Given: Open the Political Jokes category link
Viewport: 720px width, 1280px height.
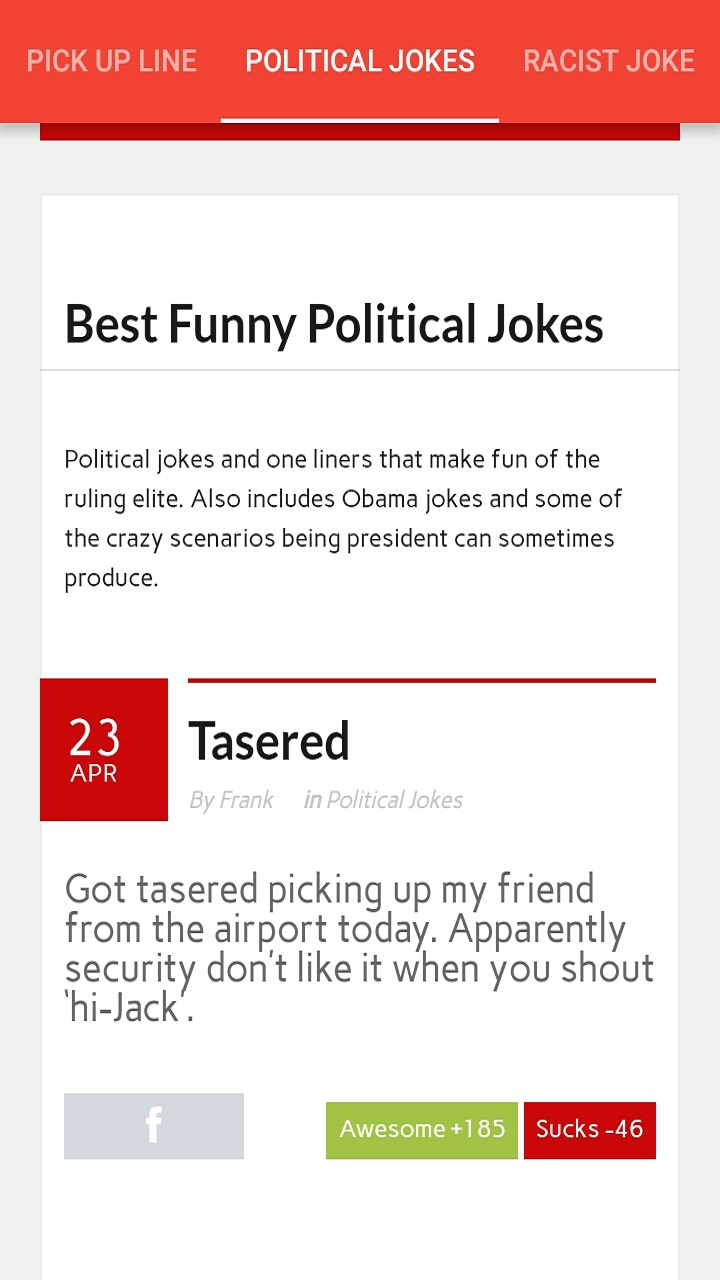Looking at the screenshot, I should pos(396,799).
